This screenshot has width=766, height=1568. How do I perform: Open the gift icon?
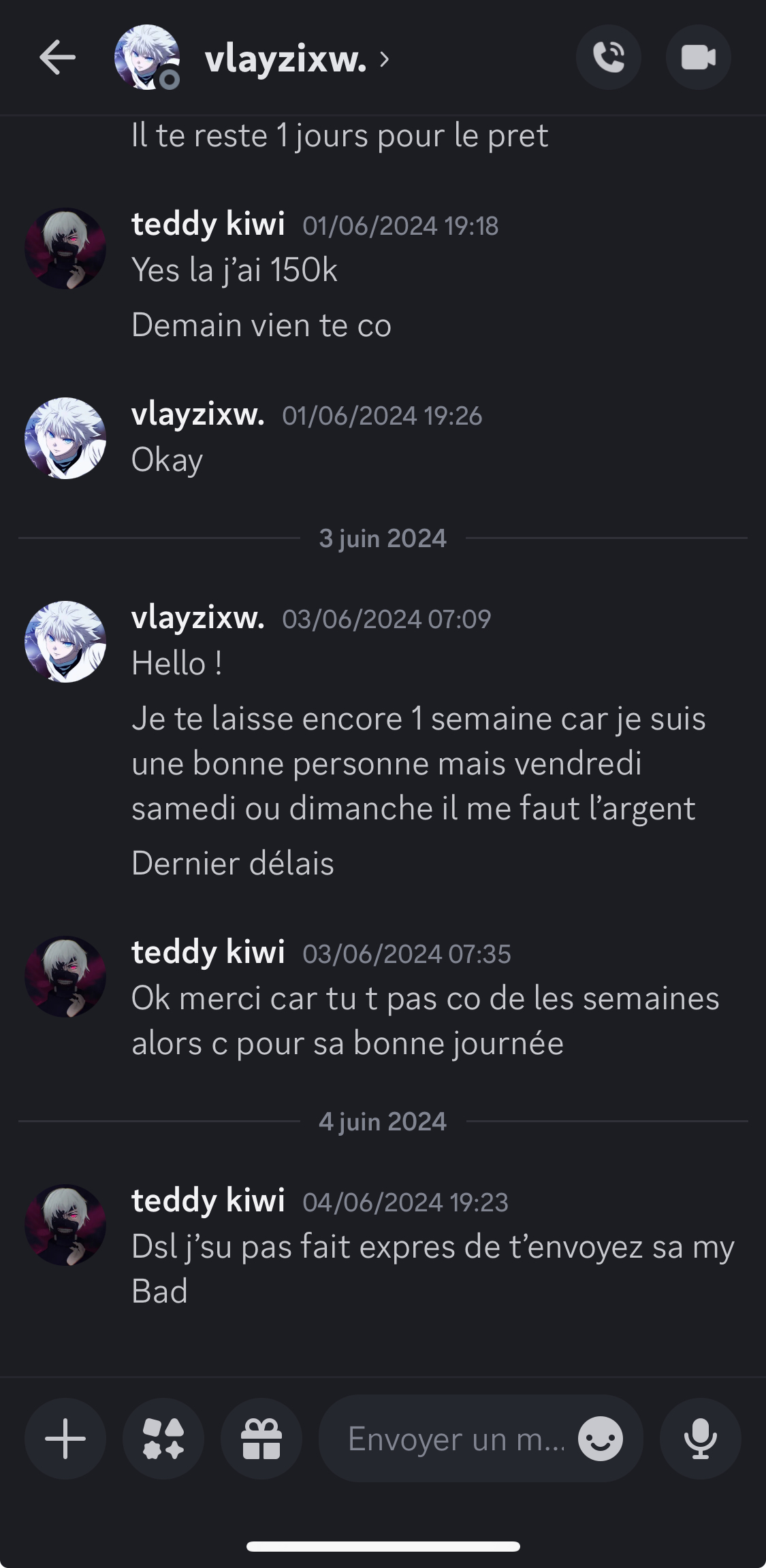pos(261,1438)
